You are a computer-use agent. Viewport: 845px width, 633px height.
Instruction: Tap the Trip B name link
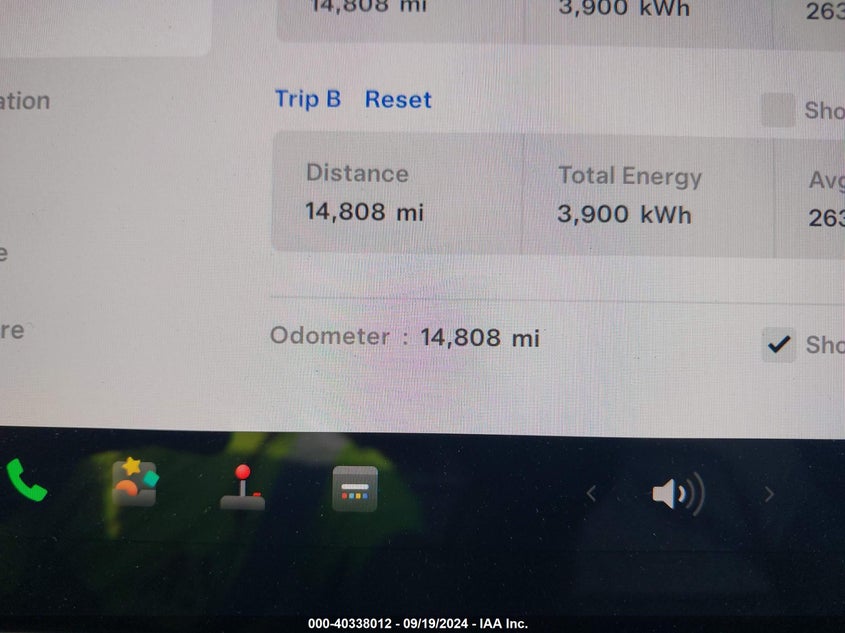(308, 99)
